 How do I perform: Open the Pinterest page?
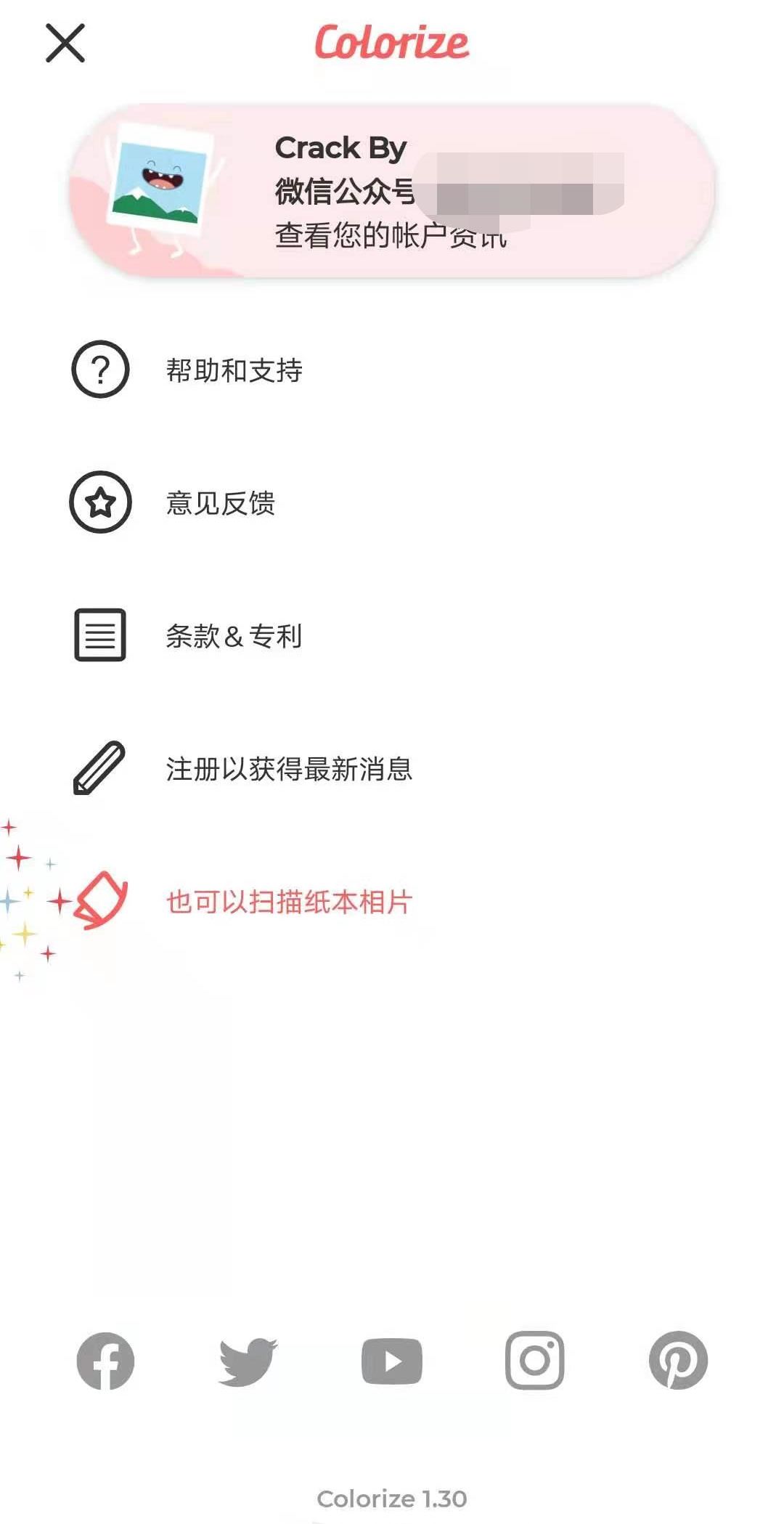[x=678, y=1361]
